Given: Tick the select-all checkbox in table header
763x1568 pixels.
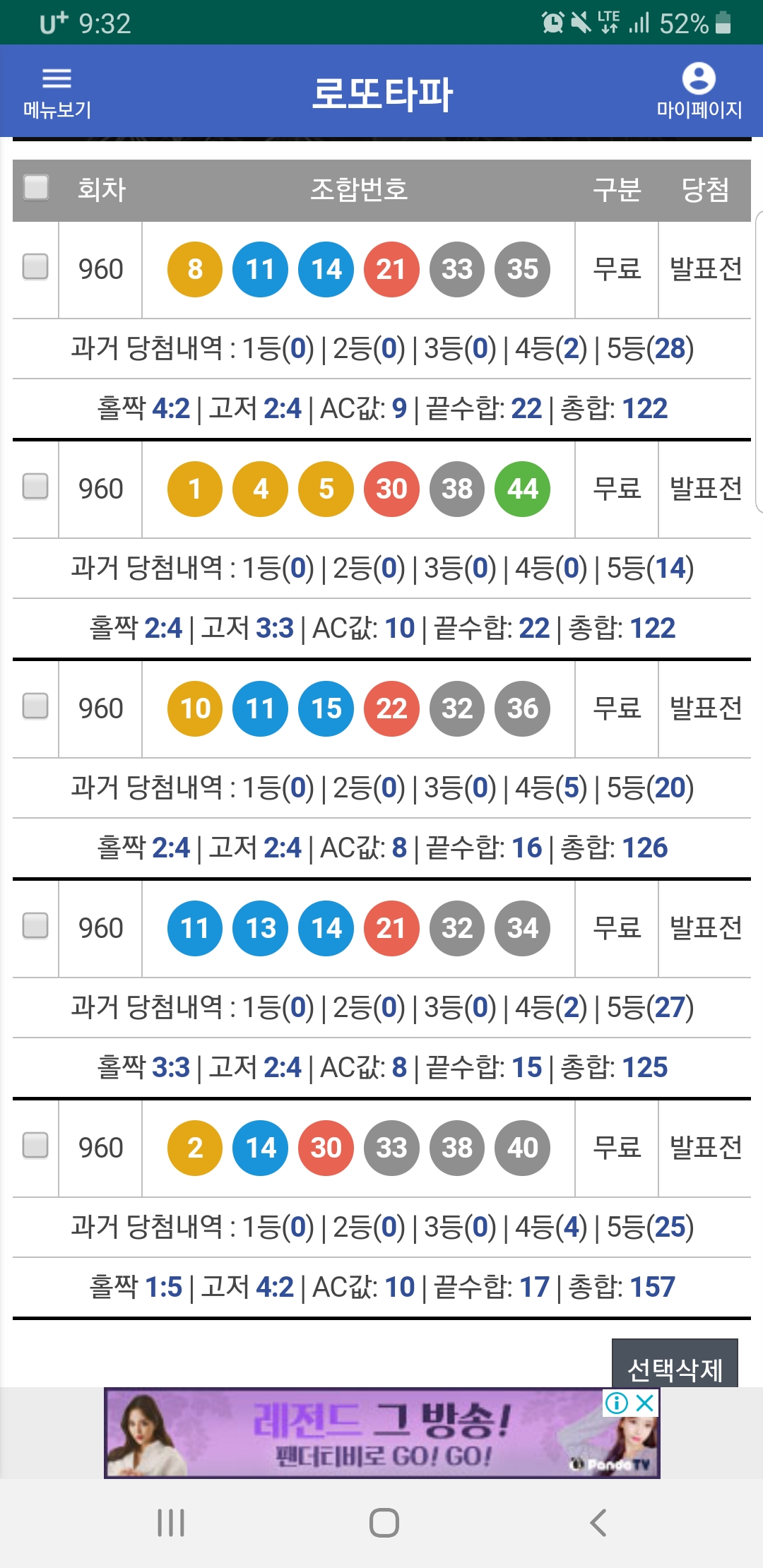Looking at the screenshot, I should click(x=36, y=188).
